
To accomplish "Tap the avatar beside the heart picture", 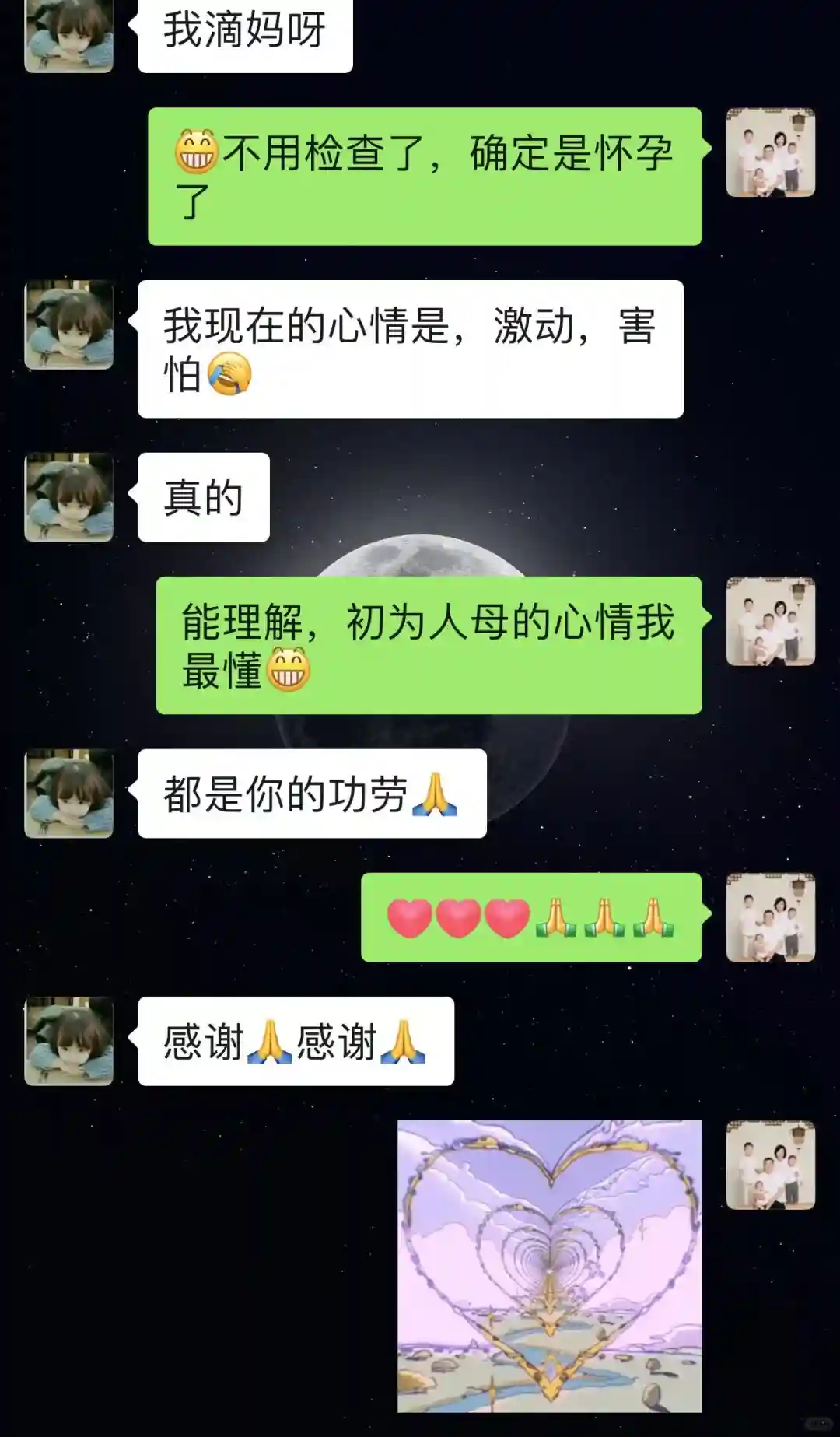I will tap(770, 1165).
